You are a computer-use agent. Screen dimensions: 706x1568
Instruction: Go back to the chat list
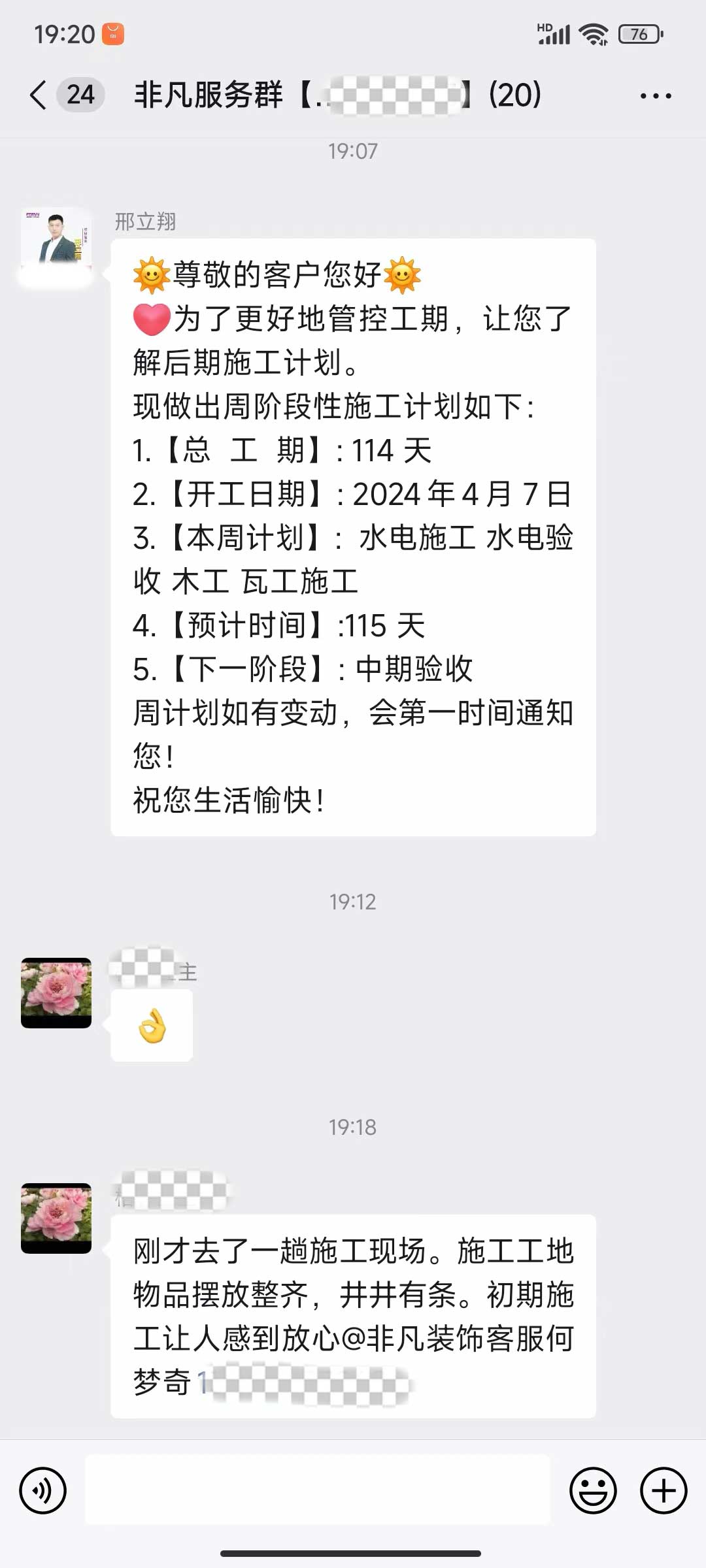click(39, 95)
